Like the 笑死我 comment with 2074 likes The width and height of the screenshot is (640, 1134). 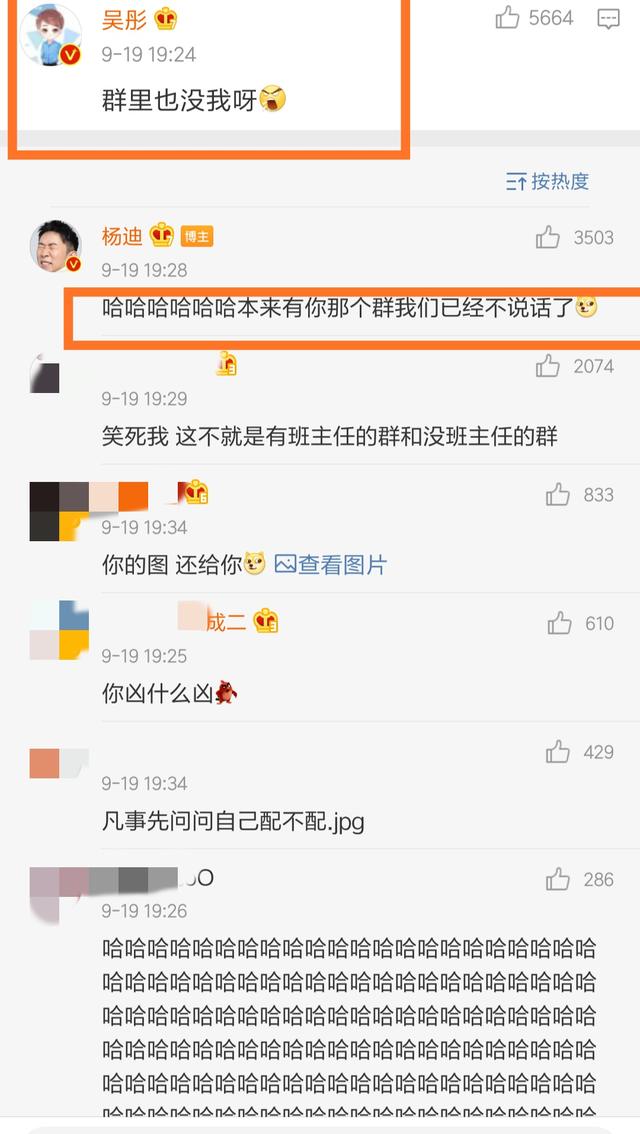[x=548, y=366]
